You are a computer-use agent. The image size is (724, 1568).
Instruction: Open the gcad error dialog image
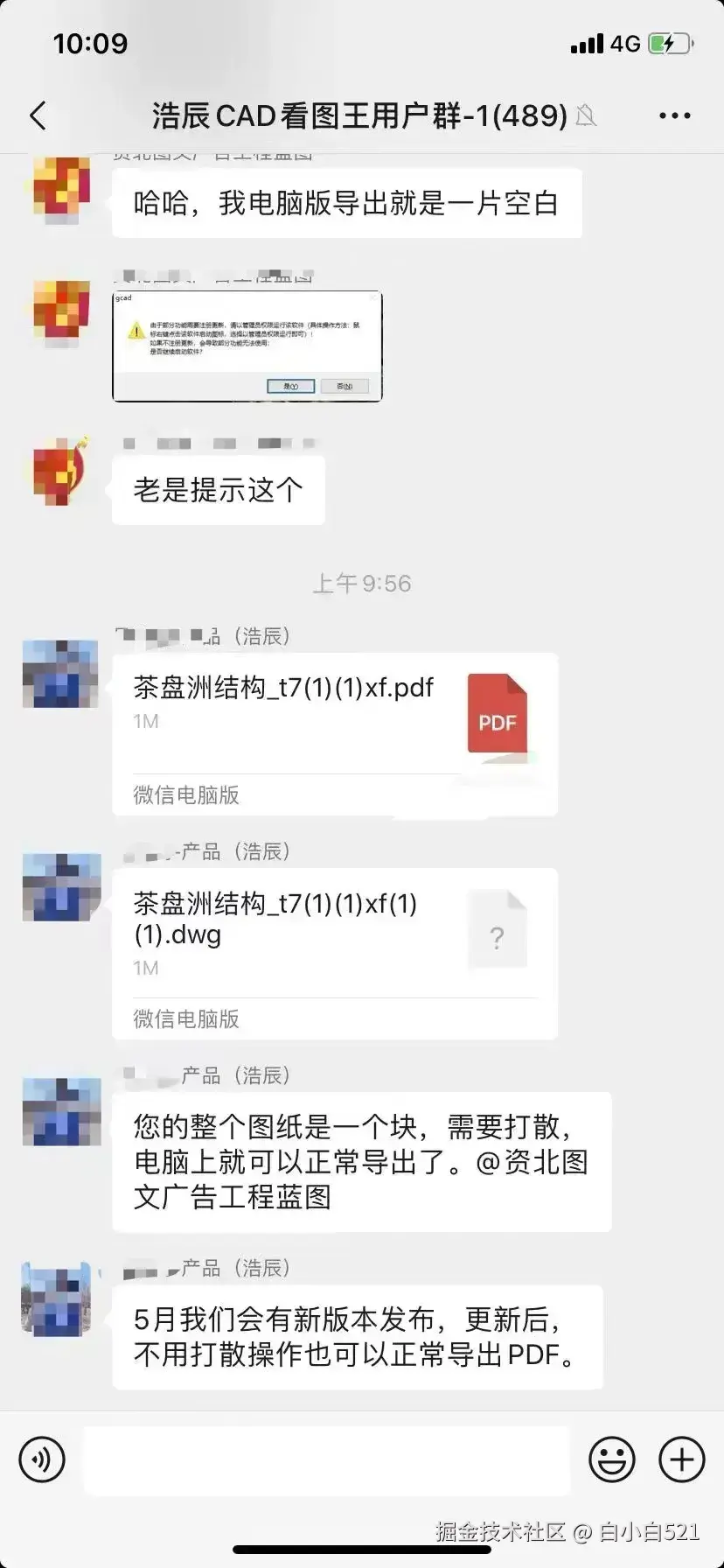247,346
